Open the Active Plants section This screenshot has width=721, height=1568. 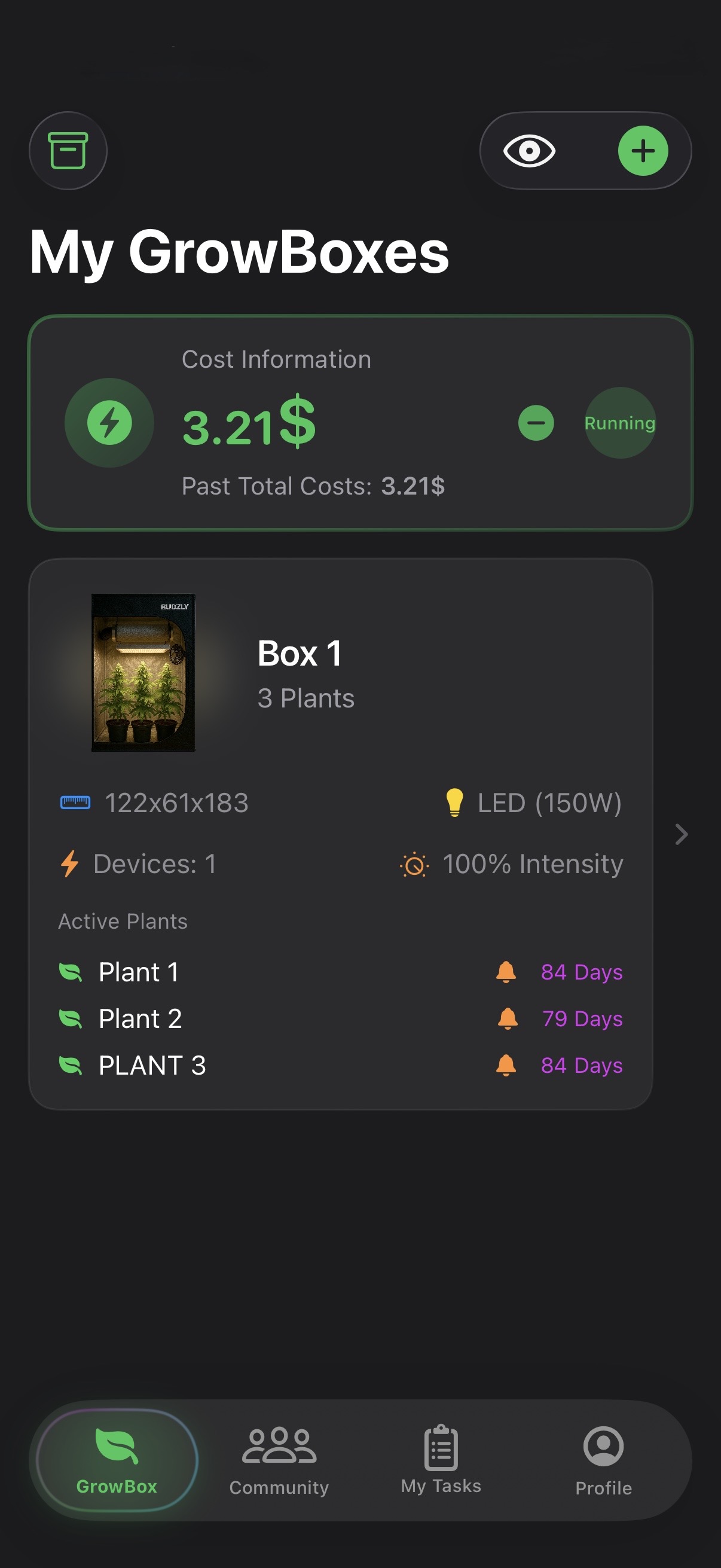click(x=123, y=920)
